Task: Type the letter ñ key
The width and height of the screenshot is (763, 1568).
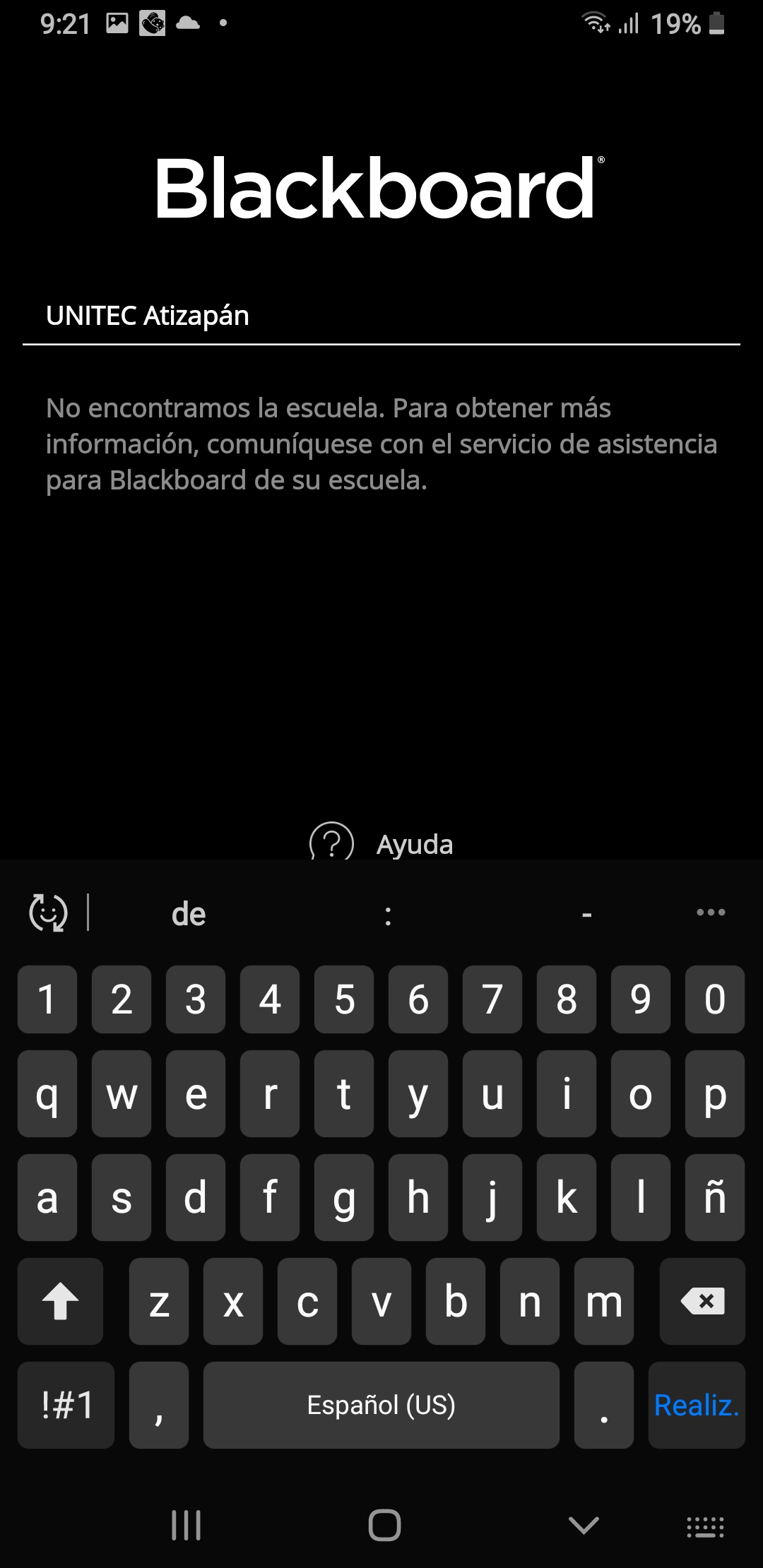Action: [x=715, y=1197]
